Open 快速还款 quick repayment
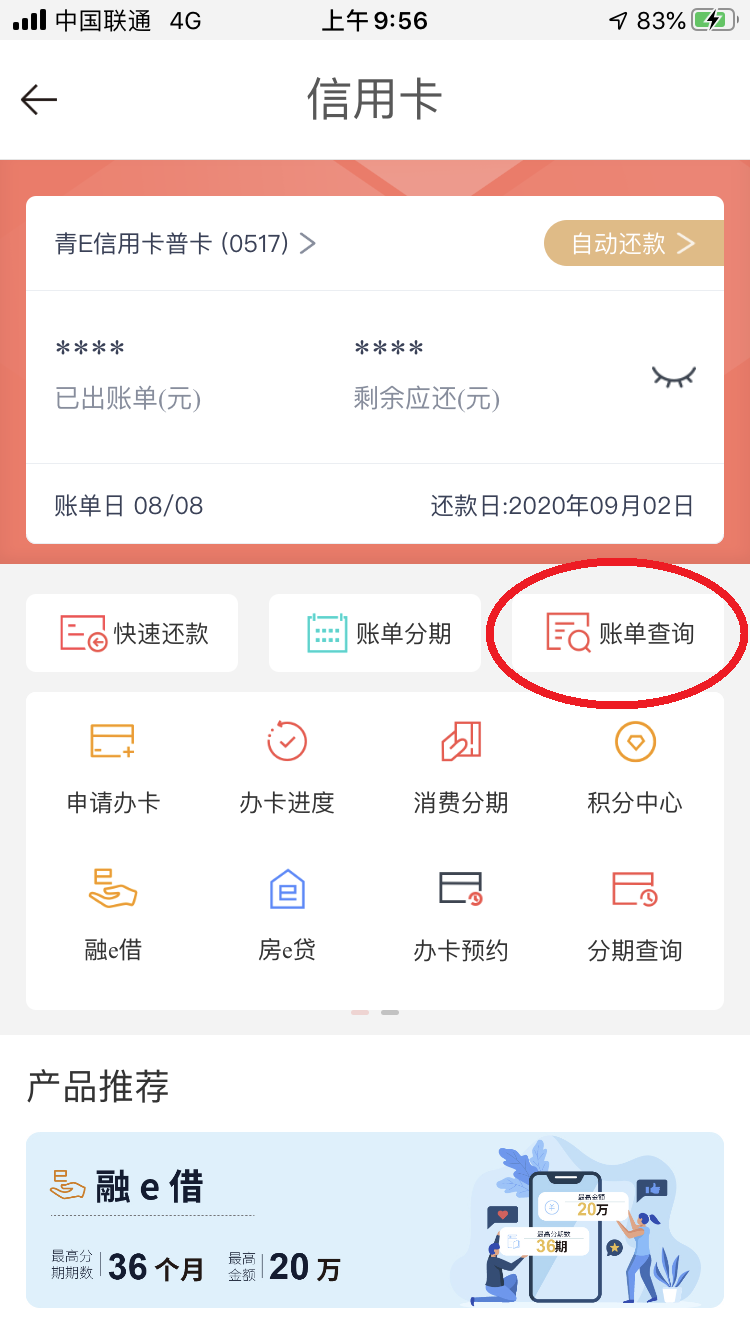The height and width of the screenshot is (1334, 750). pos(133,633)
